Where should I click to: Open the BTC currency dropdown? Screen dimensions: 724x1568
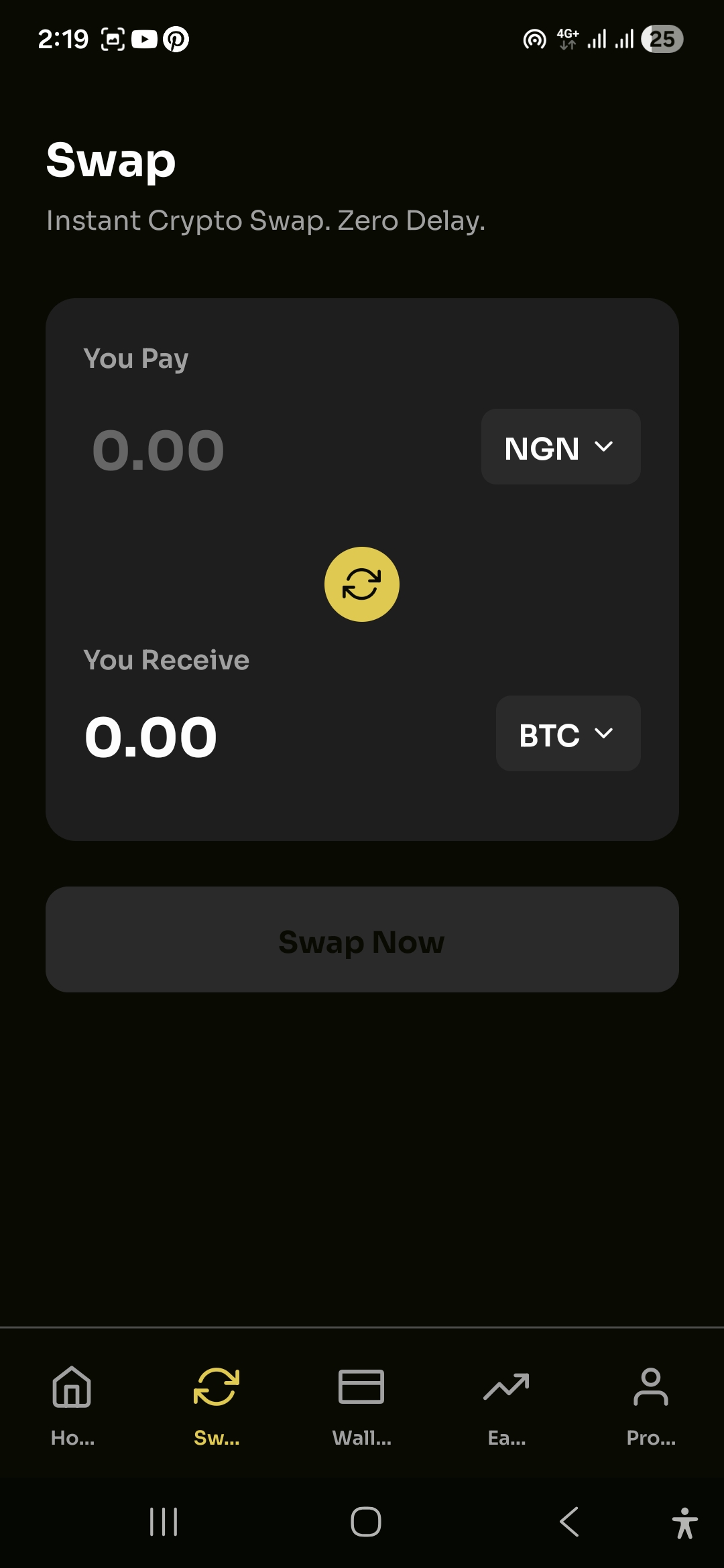coord(567,734)
